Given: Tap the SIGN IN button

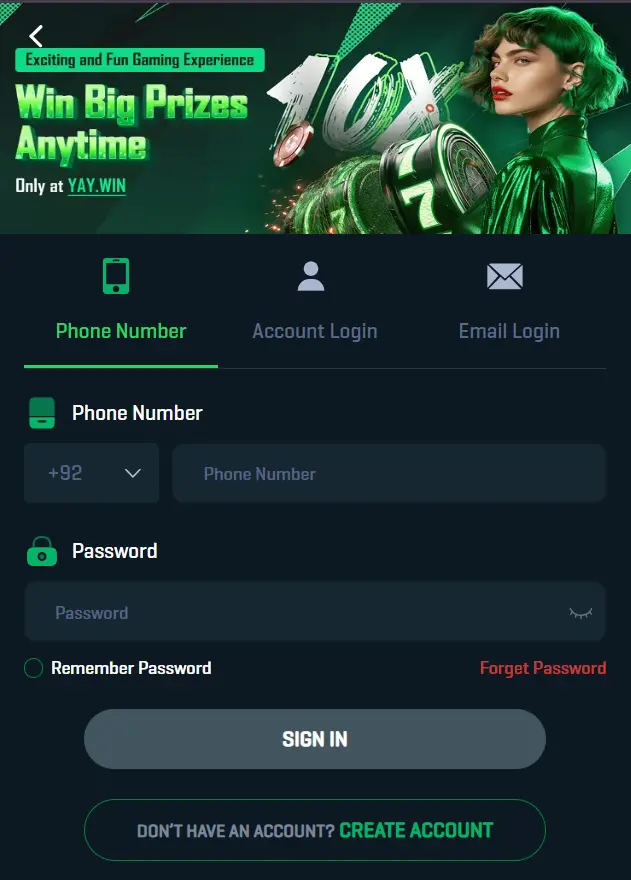Looking at the screenshot, I should 314,739.
